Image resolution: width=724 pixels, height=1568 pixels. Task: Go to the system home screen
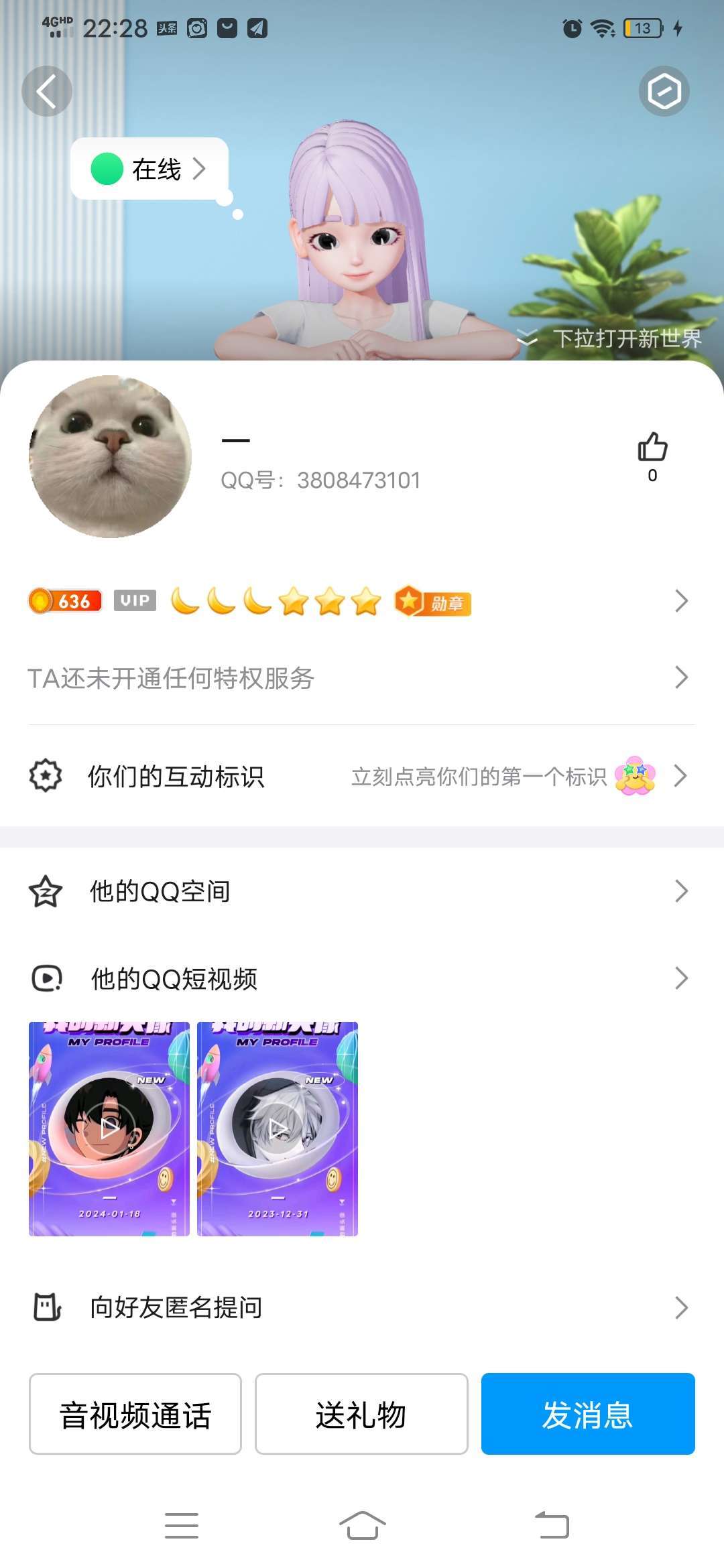[x=362, y=1526]
